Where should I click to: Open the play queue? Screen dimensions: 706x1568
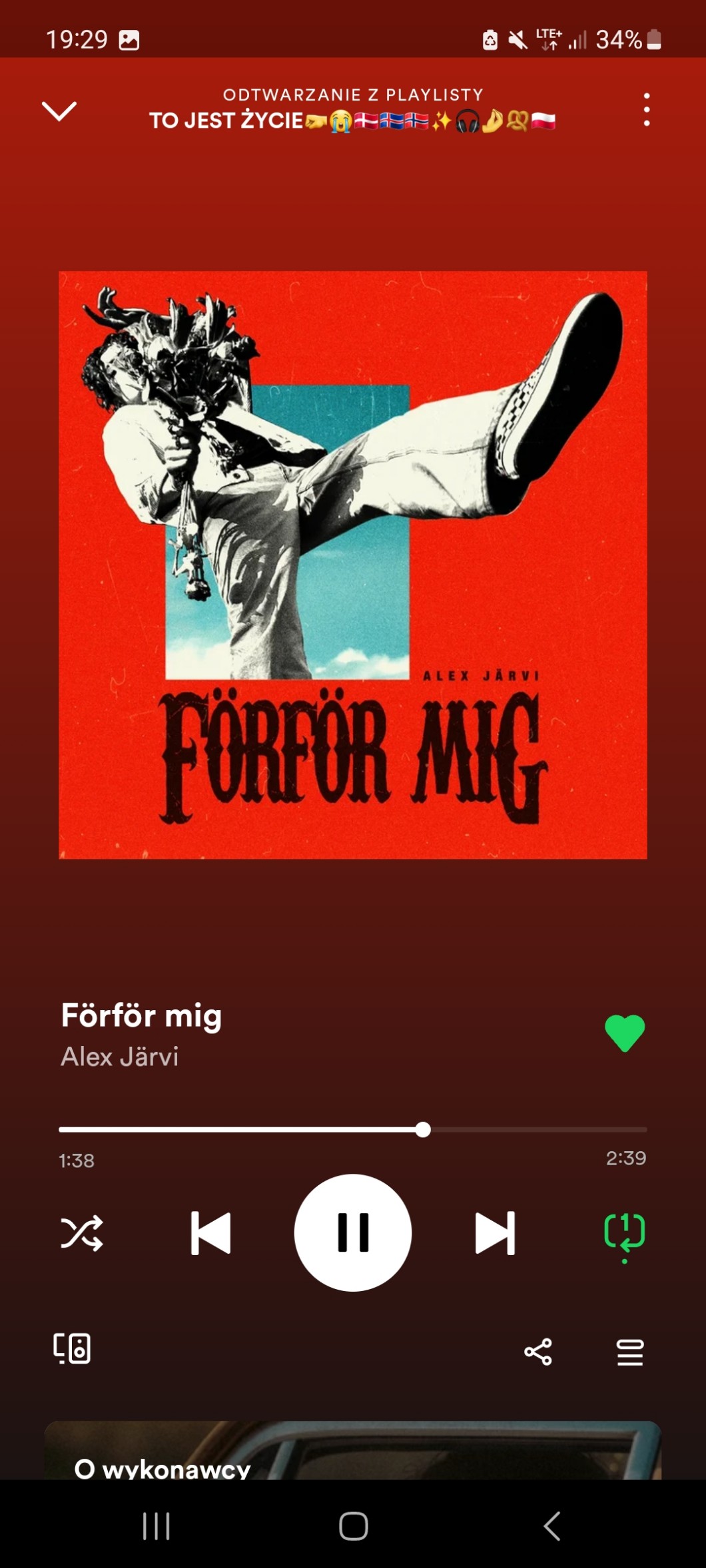(629, 1352)
